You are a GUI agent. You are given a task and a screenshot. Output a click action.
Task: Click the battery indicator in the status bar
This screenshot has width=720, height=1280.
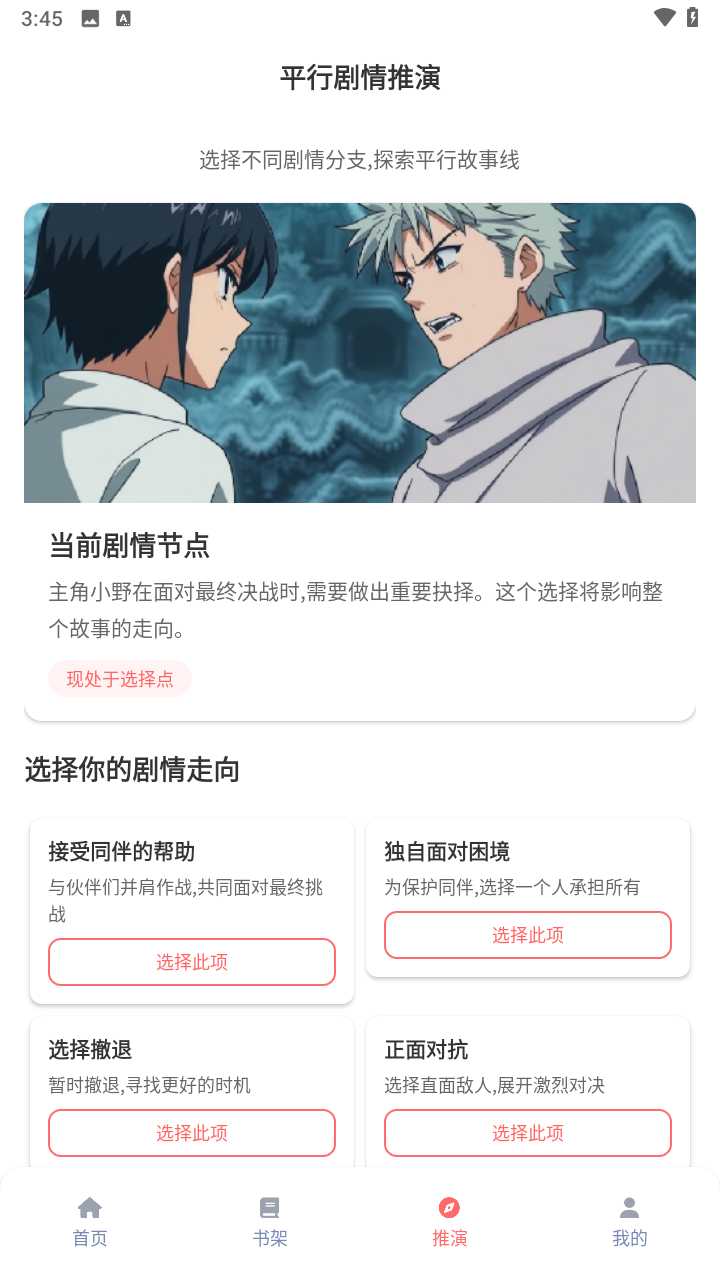pos(692,17)
